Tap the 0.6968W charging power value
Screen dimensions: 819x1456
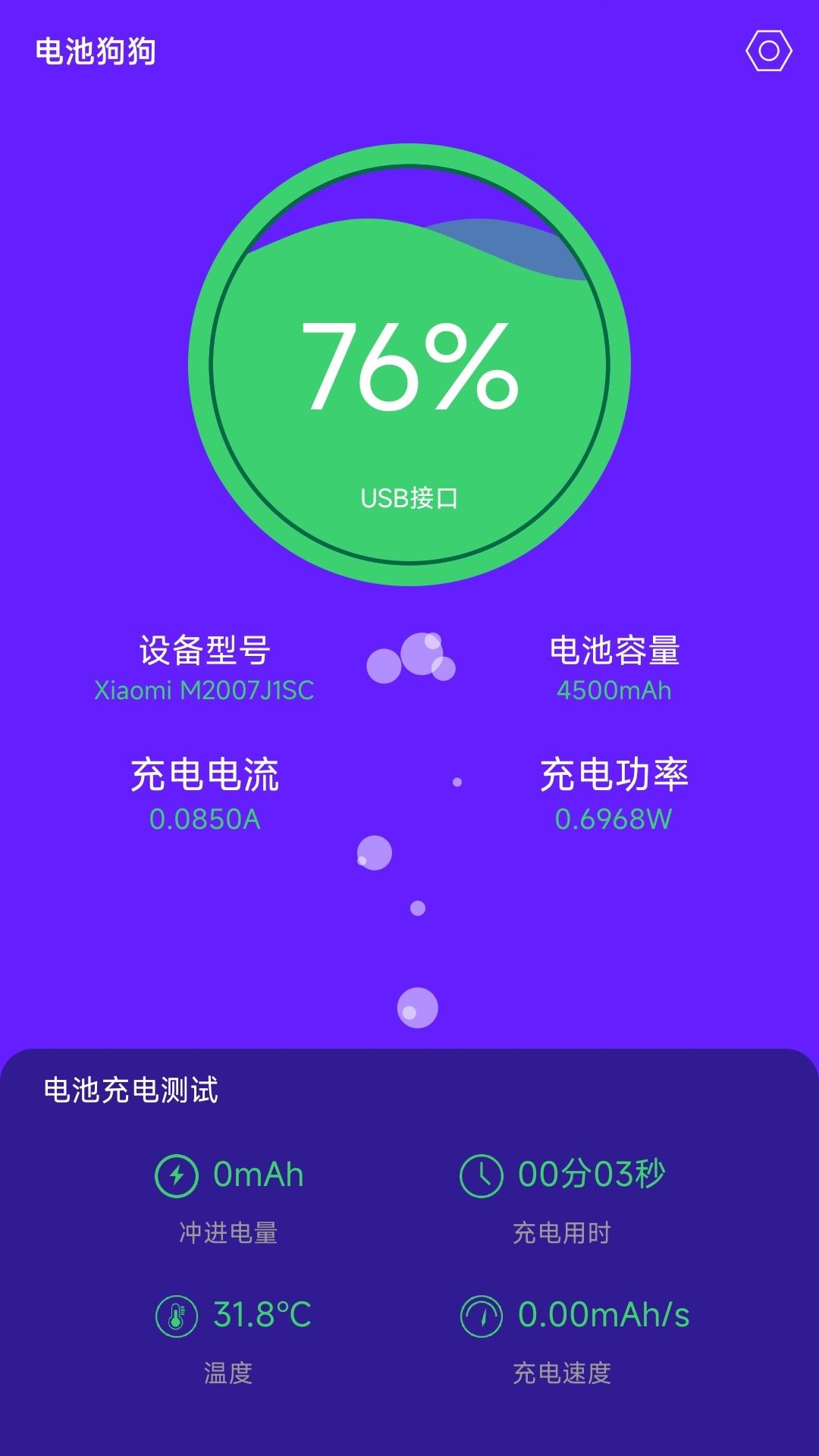pos(613,819)
